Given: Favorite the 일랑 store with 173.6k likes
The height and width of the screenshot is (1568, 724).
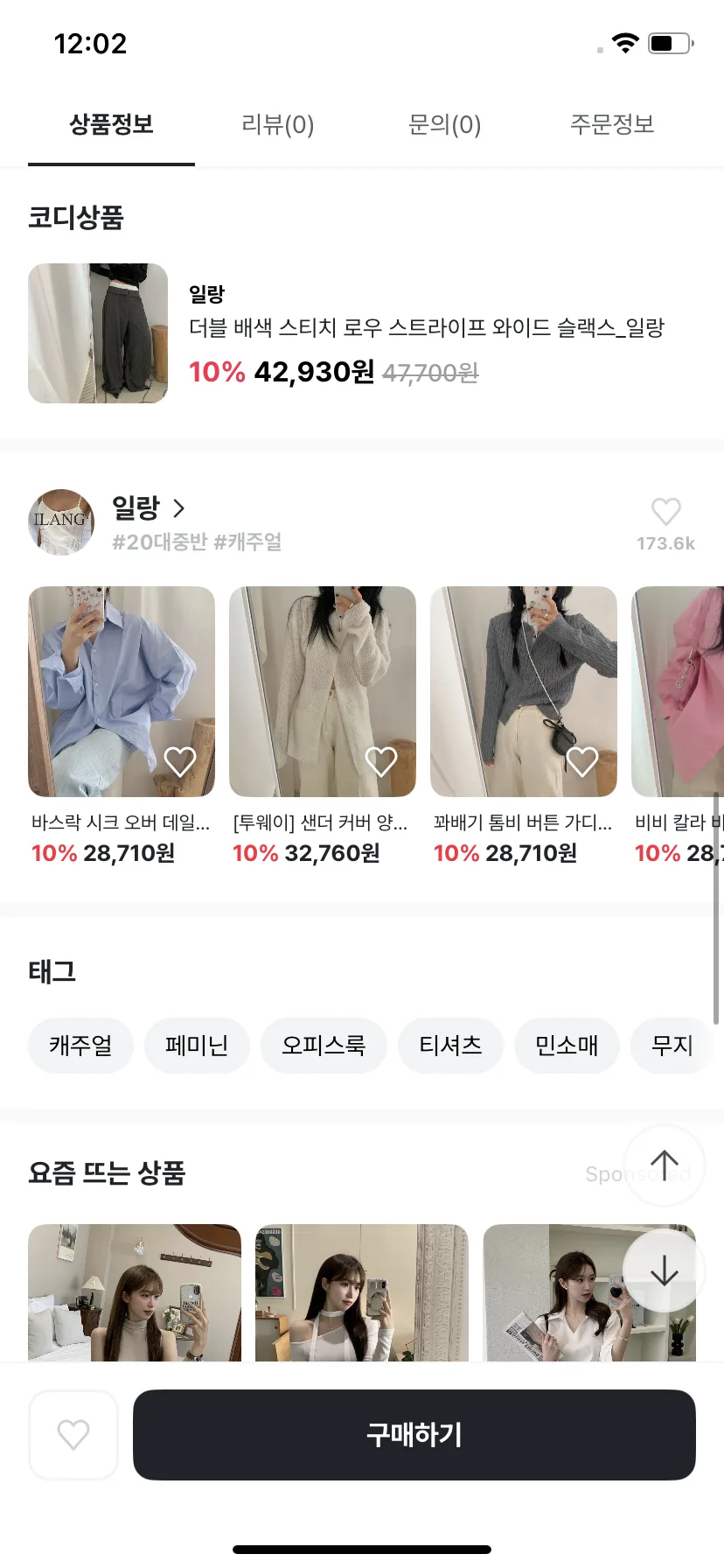Looking at the screenshot, I should point(665,512).
